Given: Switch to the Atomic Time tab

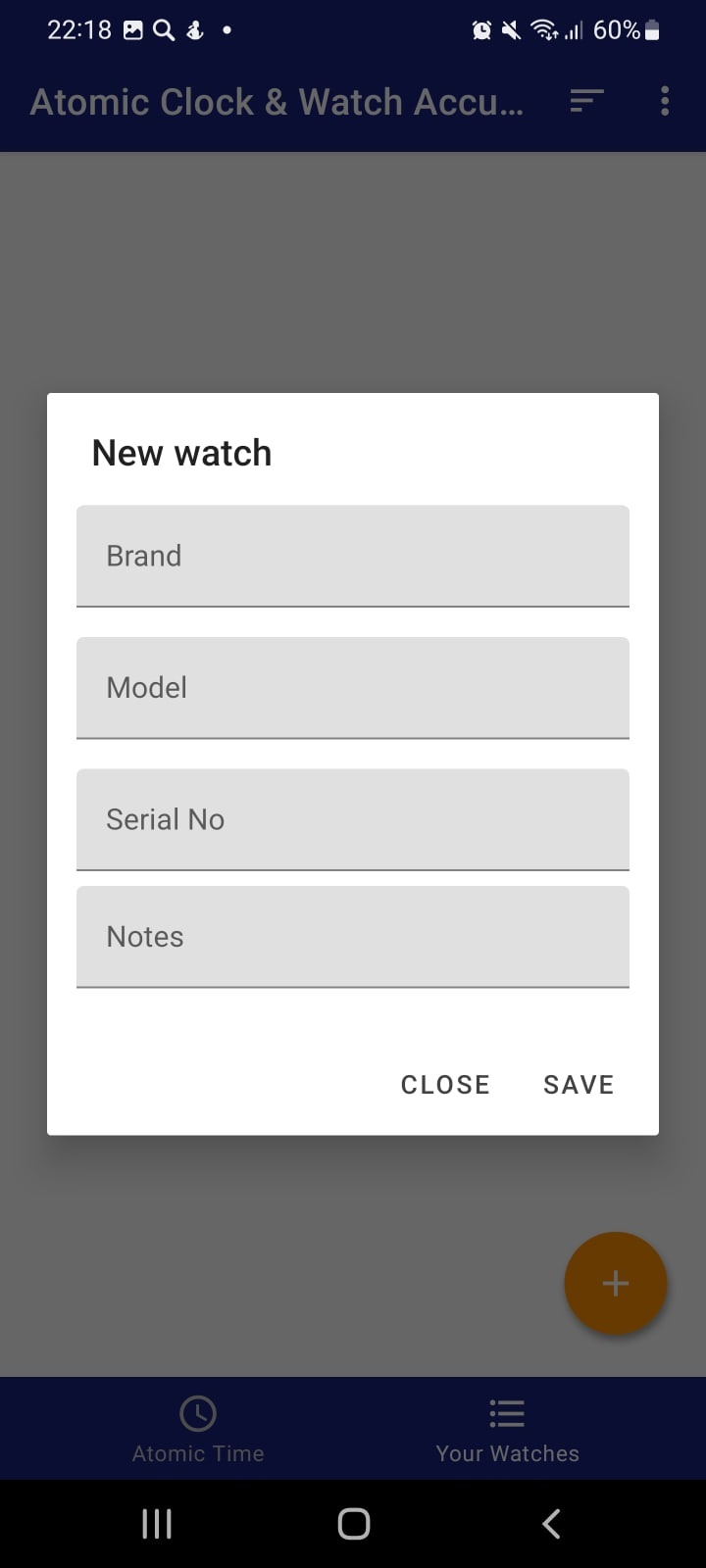Looking at the screenshot, I should coord(198,1429).
